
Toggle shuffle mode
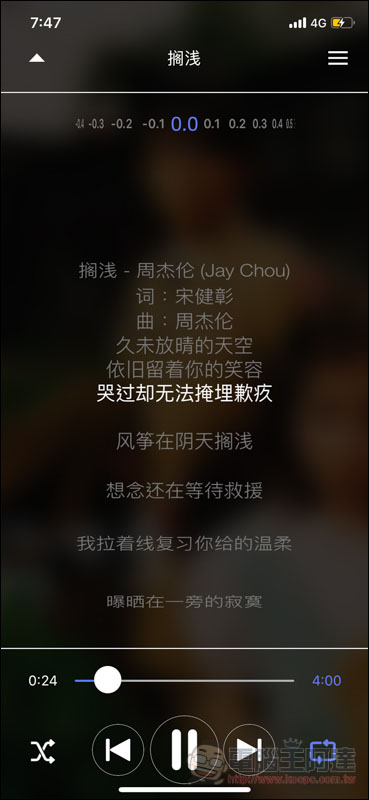pyautogui.click(x=42, y=751)
